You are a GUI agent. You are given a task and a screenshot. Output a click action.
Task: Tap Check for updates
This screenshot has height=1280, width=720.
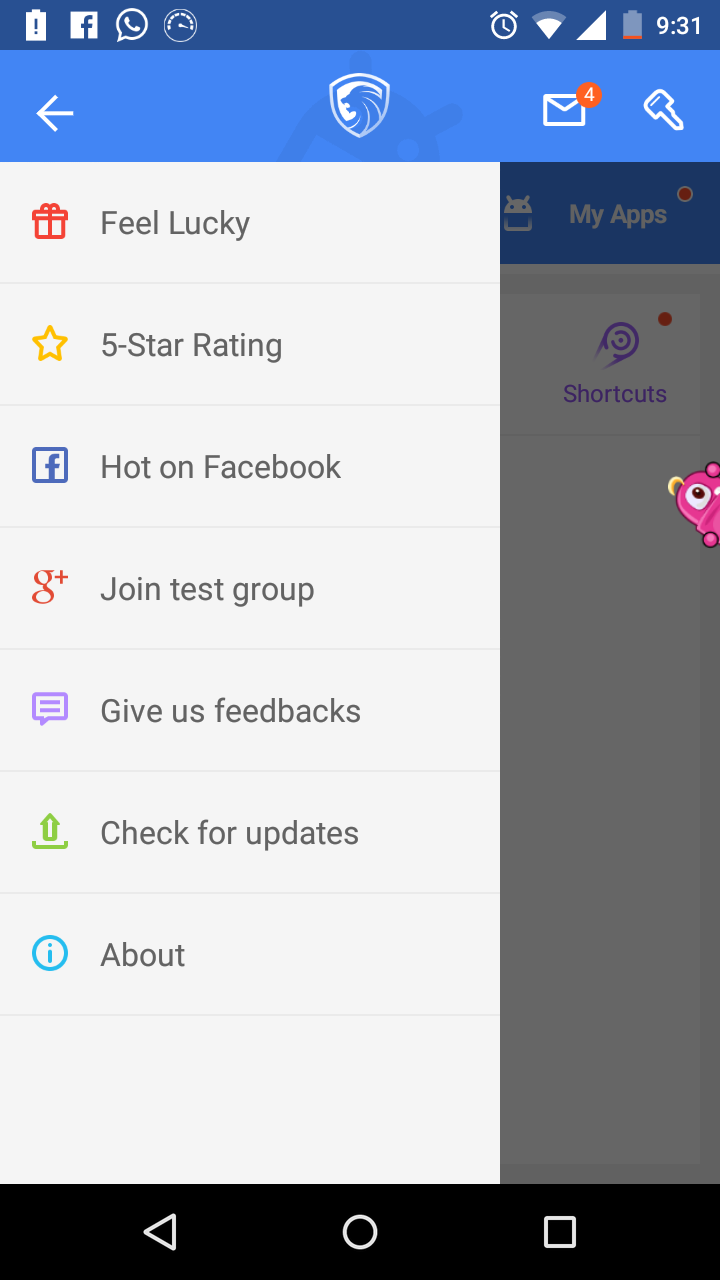pos(250,833)
